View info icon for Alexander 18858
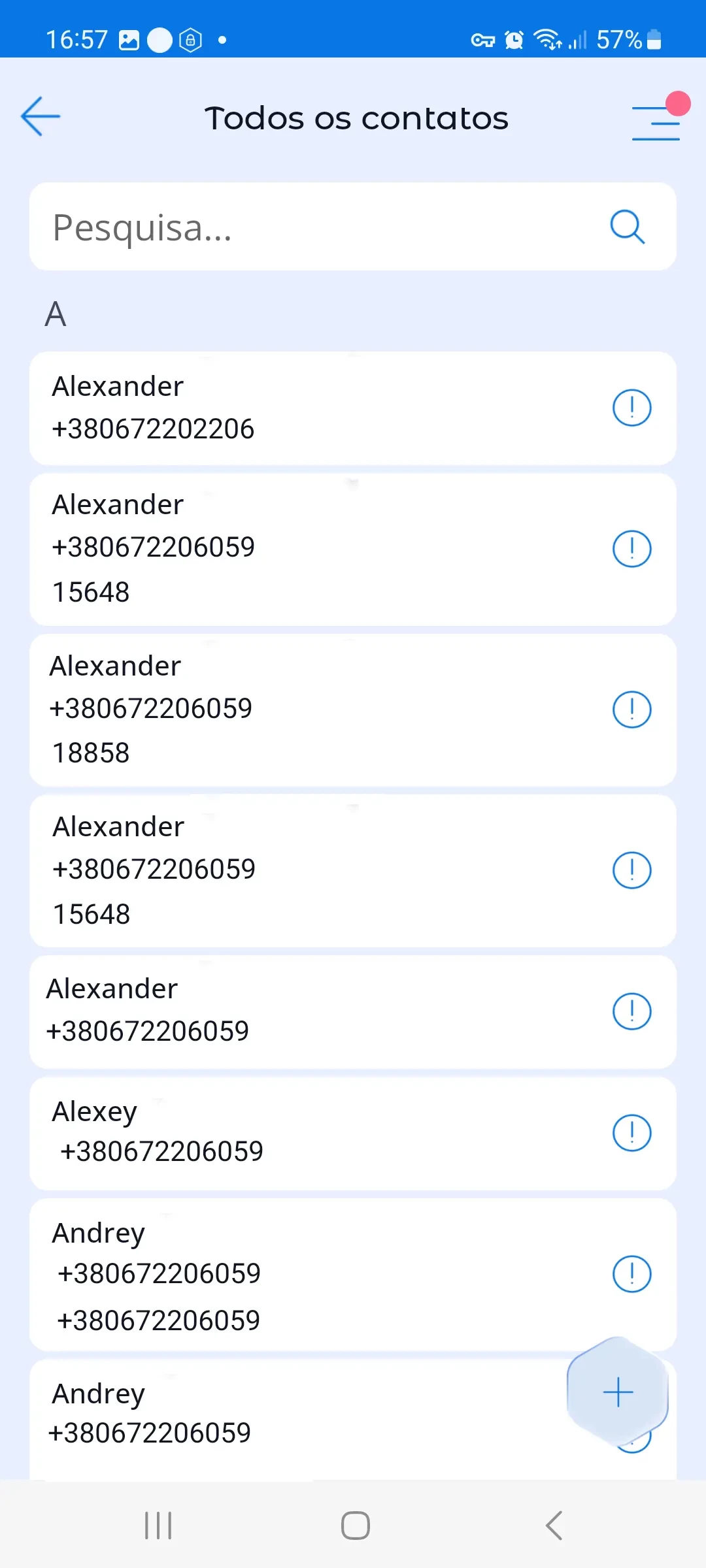The height and width of the screenshot is (1568, 706). tap(631, 710)
